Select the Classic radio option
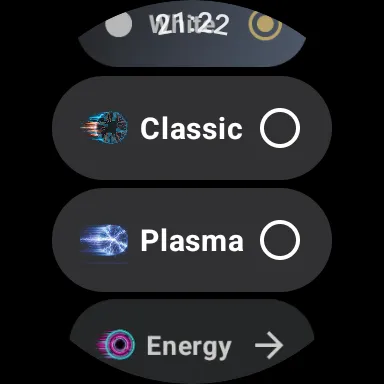The height and width of the screenshot is (384, 384). coord(192,128)
